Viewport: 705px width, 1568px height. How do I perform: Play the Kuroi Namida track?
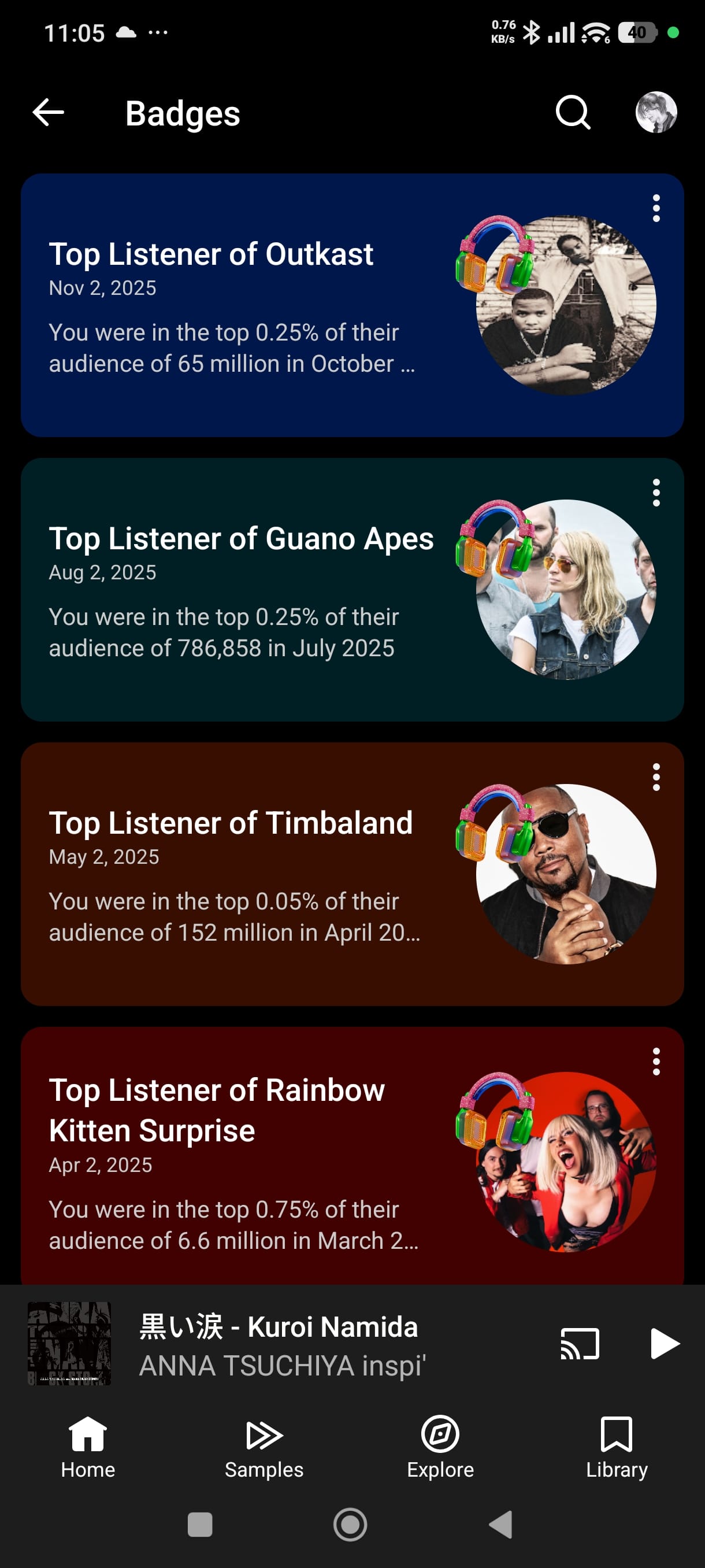click(664, 1344)
